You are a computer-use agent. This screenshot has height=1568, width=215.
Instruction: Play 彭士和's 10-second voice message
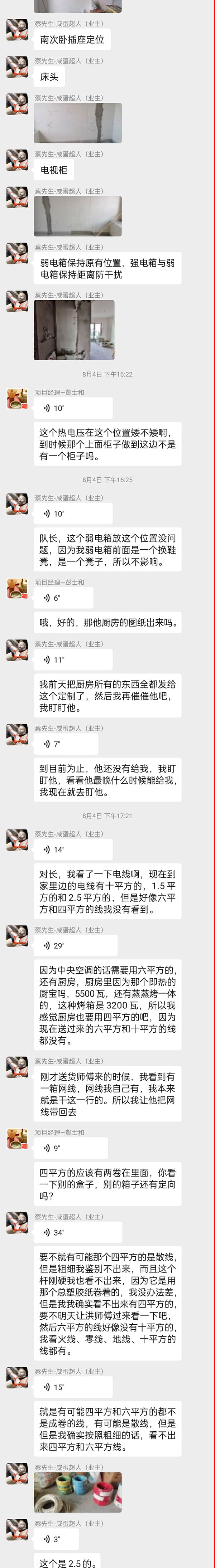[x=72, y=408]
